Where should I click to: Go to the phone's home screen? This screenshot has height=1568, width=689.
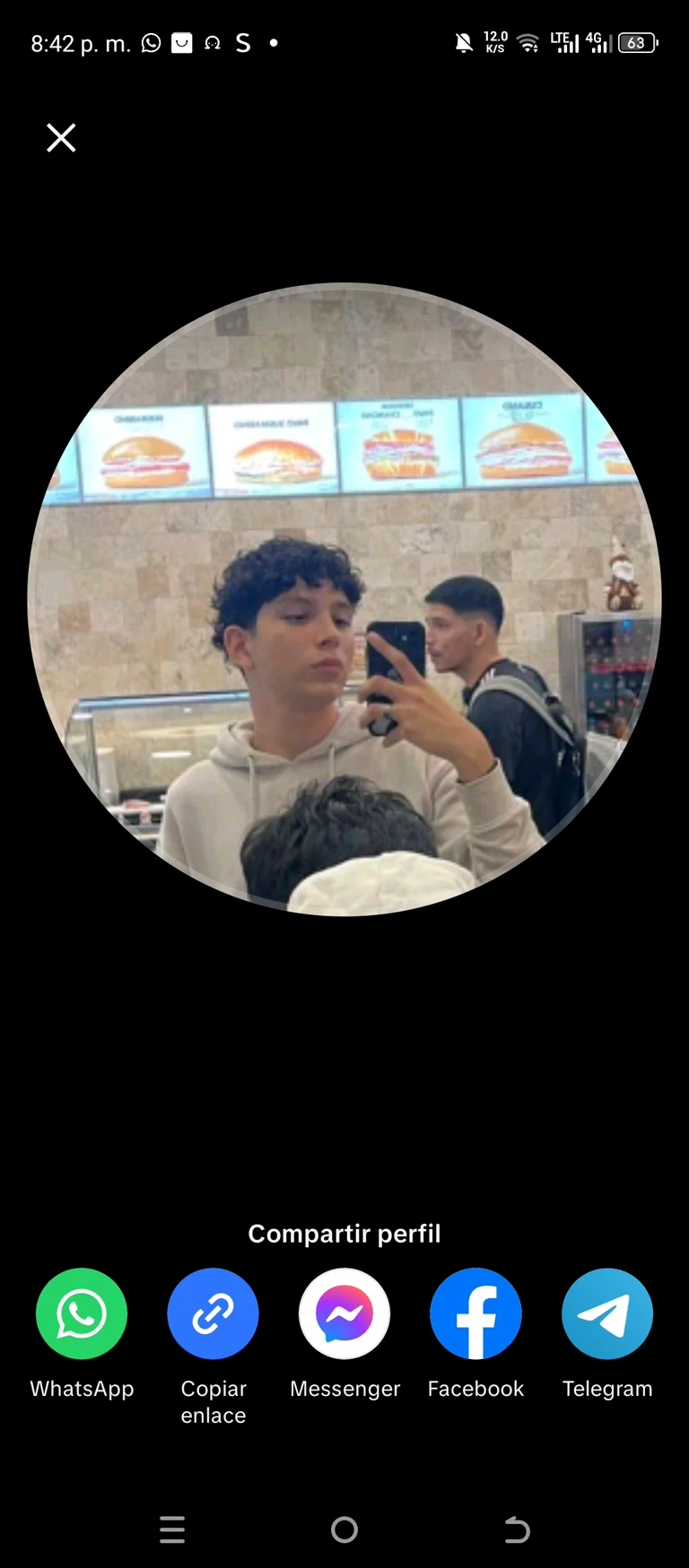pyautogui.click(x=344, y=1529)
